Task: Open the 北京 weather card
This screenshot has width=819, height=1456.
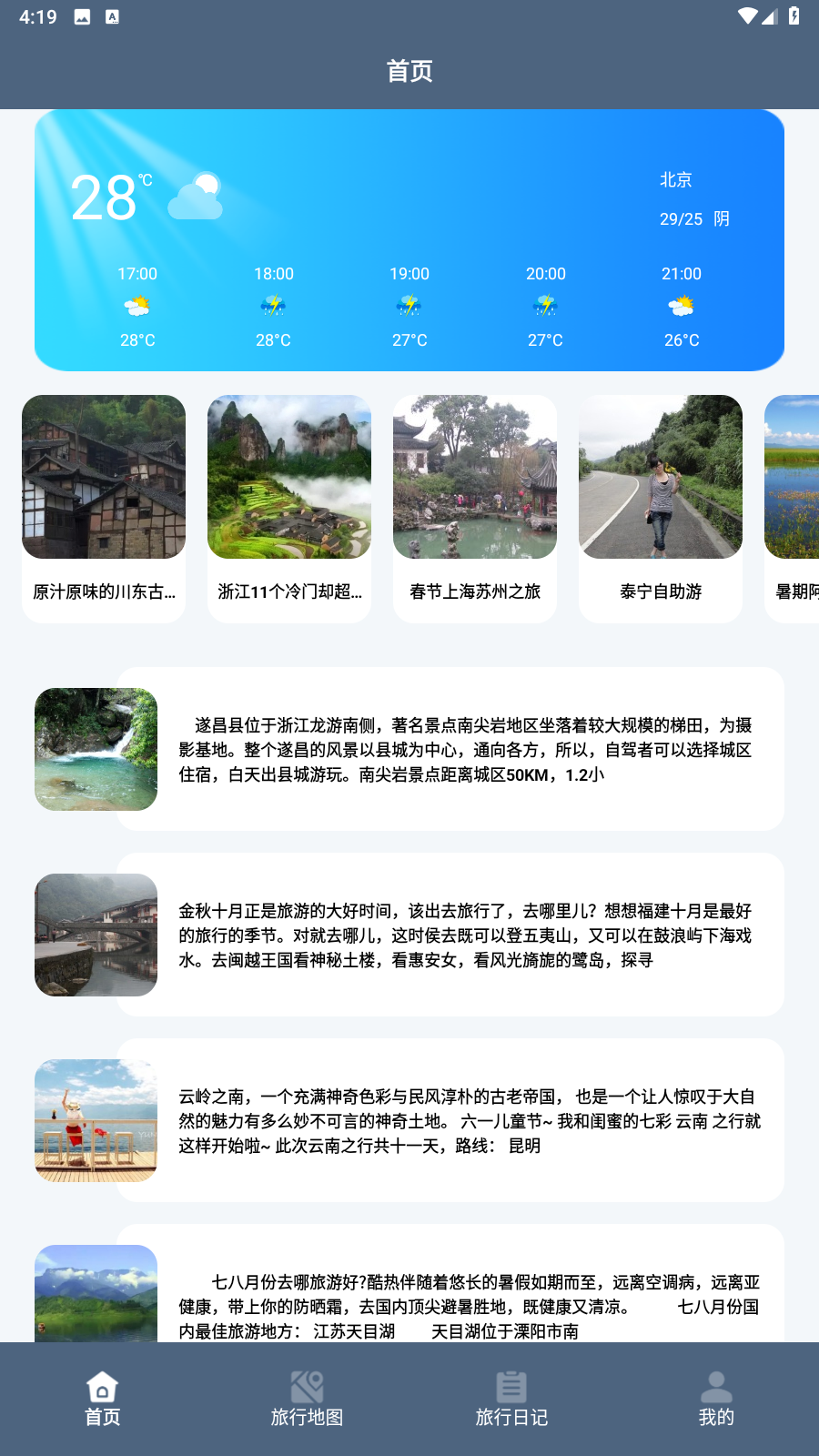Action: pyautogui.click(x=409, y=240)
